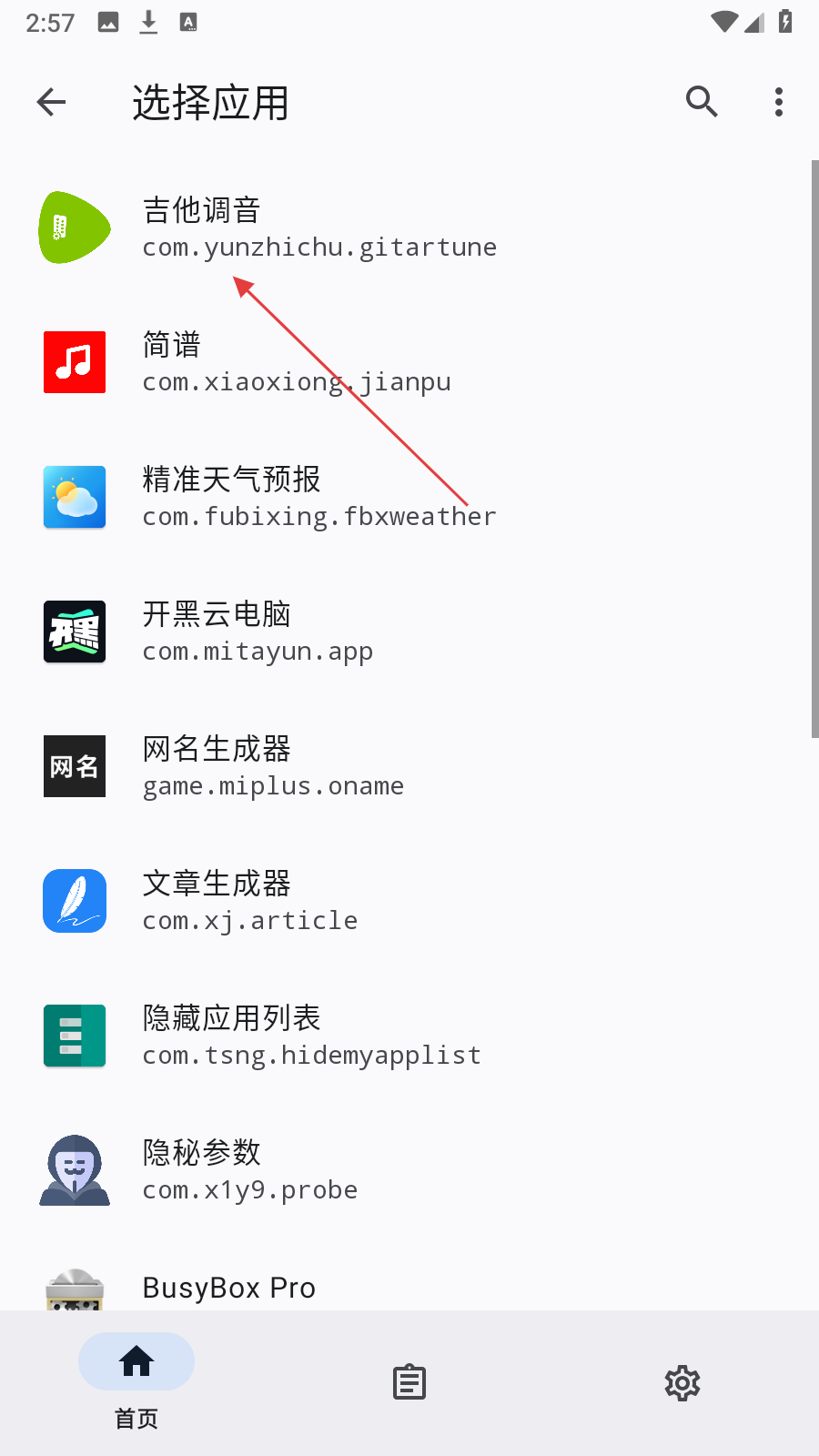Select 精准天气预报 from the list
The width and height of the screenshot is (819, 1456).
[x=318, y=497]
